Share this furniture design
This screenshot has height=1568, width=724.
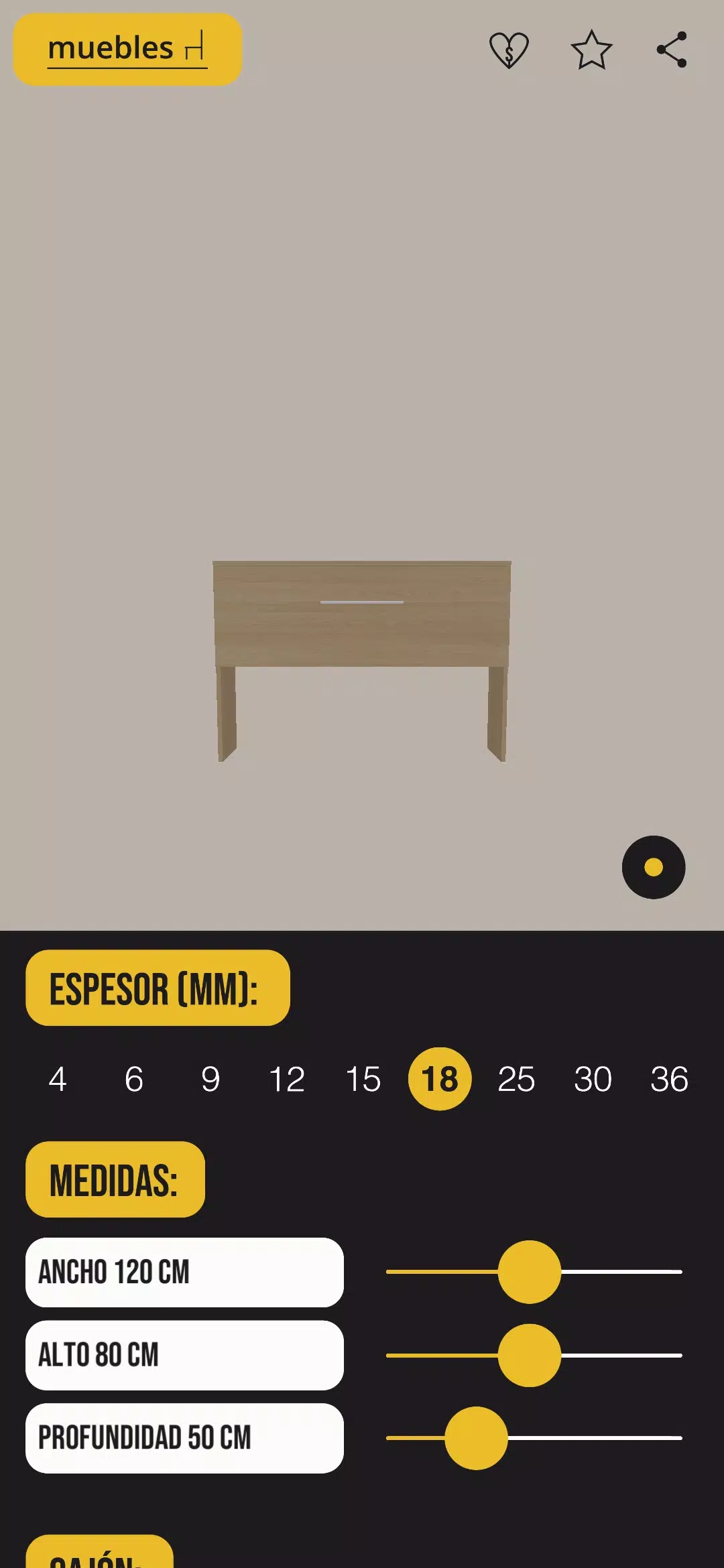pyautogui.click(x=672, y=50)
